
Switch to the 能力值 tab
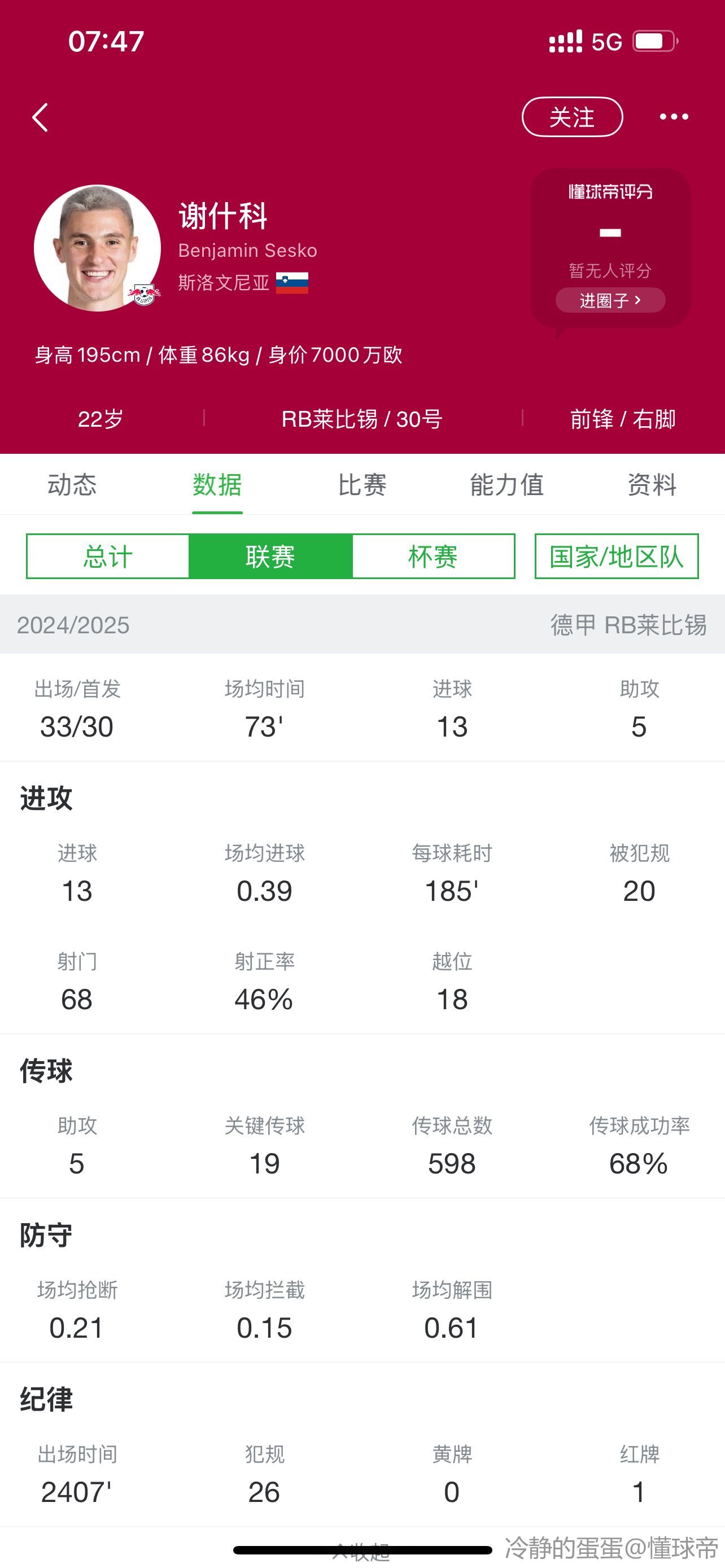pyautogui.click(x=506, y=485)
